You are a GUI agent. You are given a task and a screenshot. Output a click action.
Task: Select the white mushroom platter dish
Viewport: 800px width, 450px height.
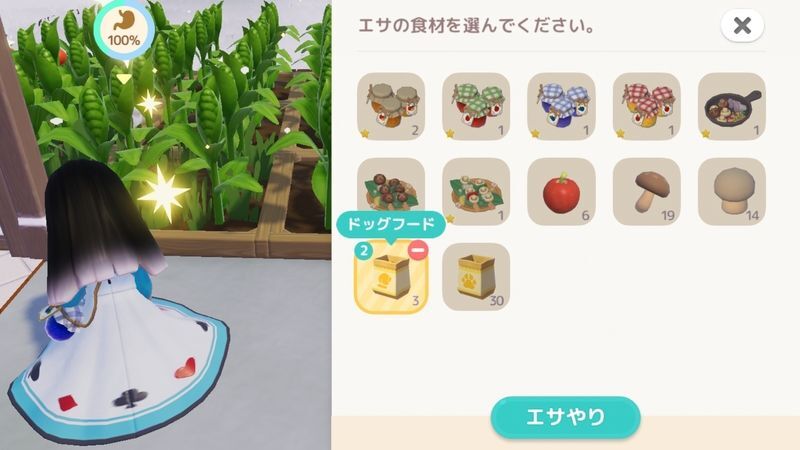475,192
